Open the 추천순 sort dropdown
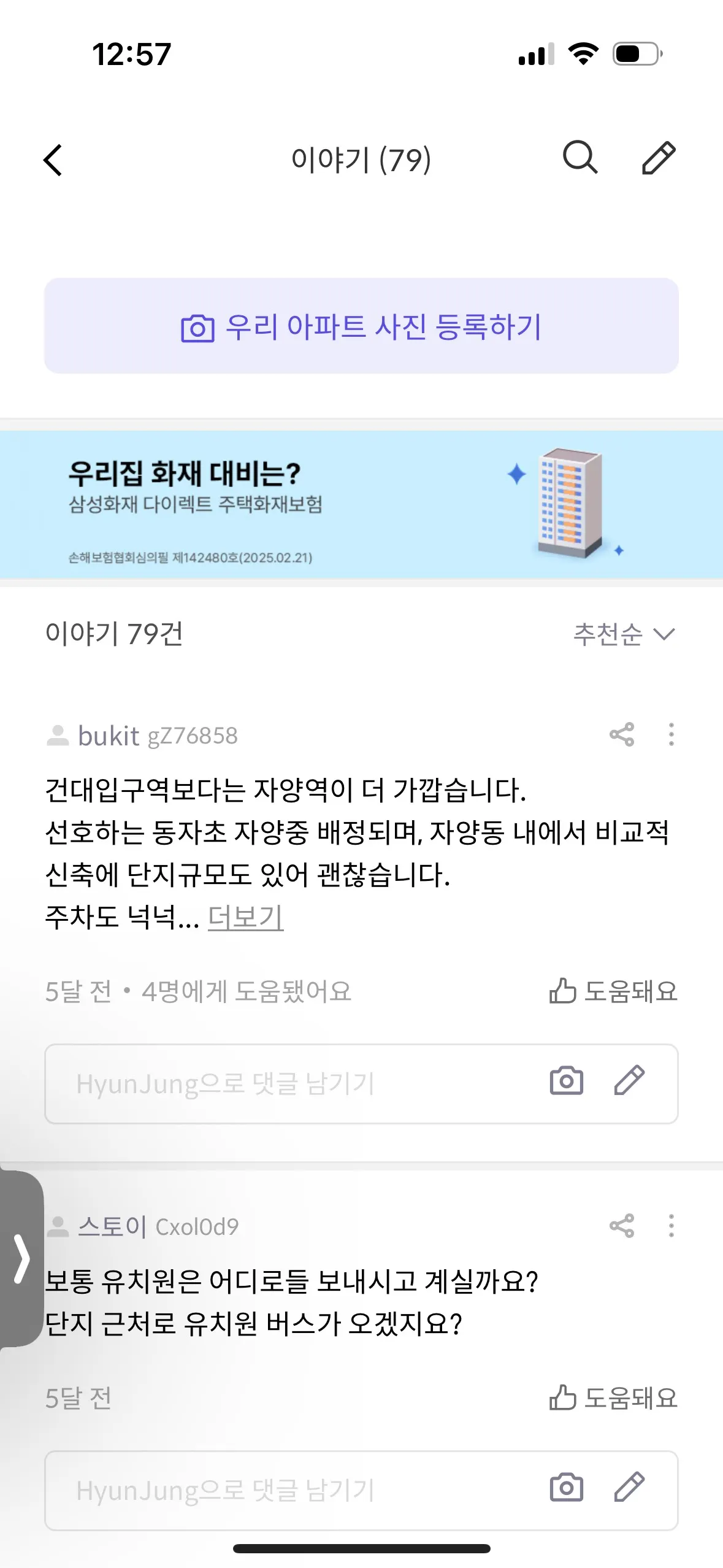 pyautogui.click(x=624, y=634)
